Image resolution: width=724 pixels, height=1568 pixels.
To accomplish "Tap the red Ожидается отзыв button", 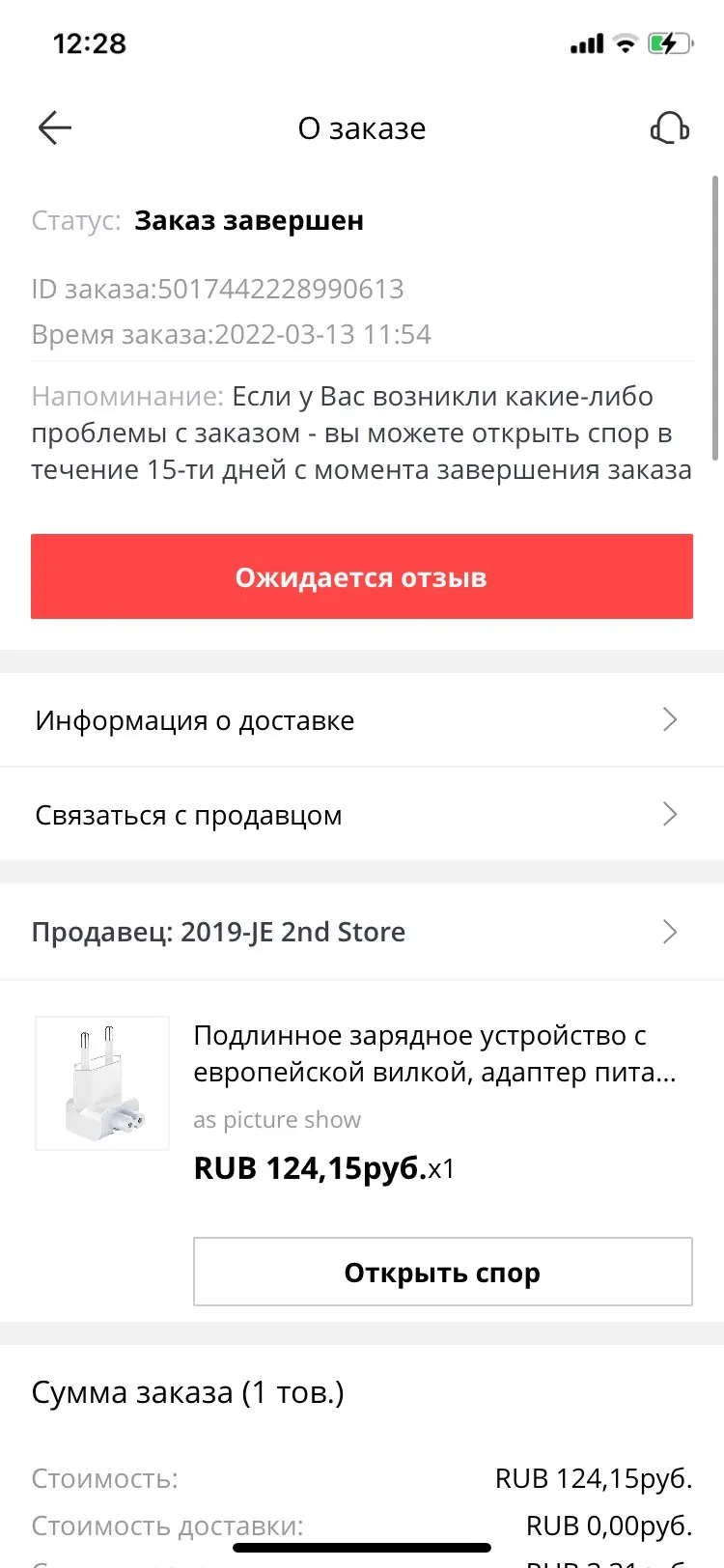I will [362, 576].
